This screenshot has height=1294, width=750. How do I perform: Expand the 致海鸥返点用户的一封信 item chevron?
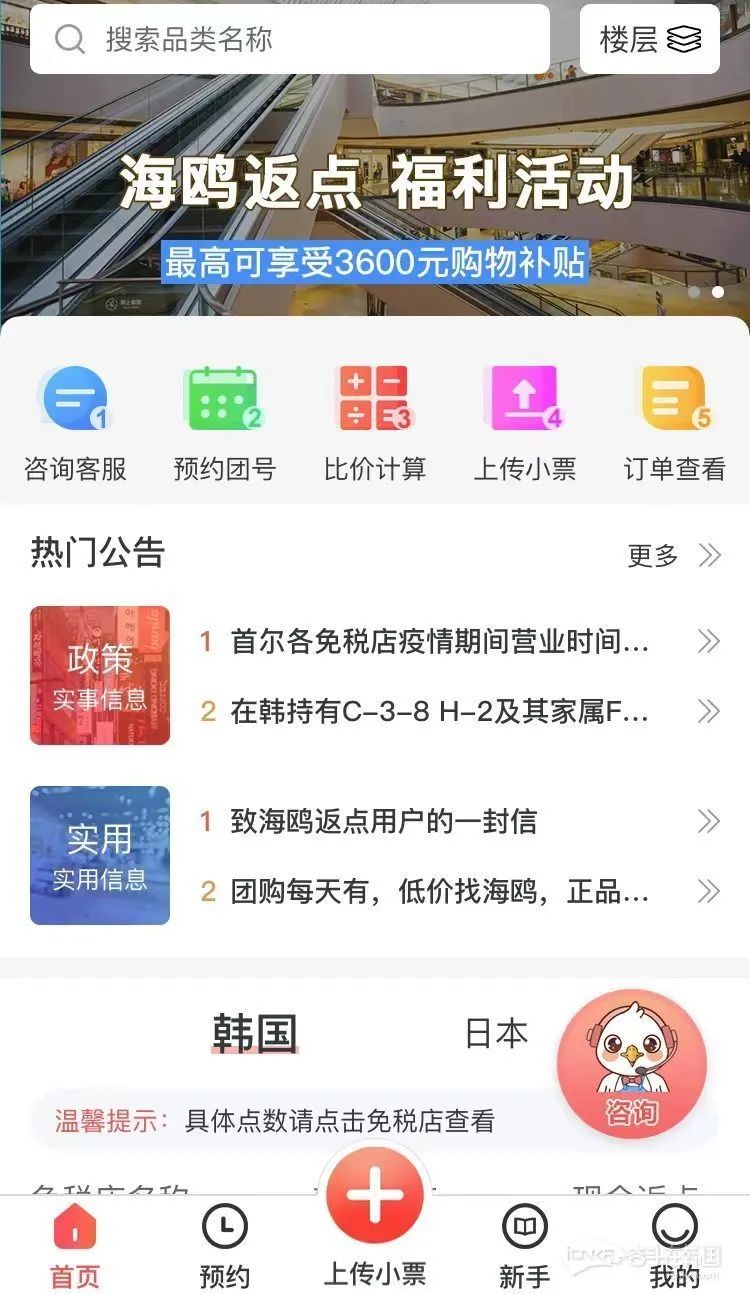point(711,821)
